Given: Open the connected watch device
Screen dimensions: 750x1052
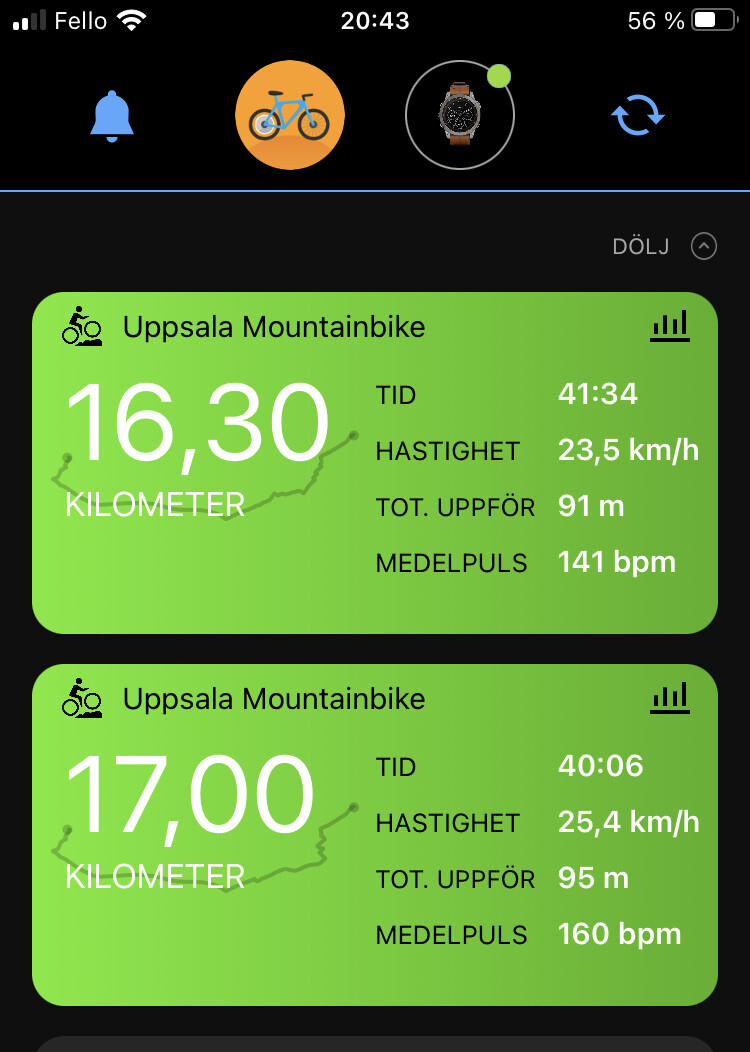Looking at the screenshot, I should tap(459, 116).
